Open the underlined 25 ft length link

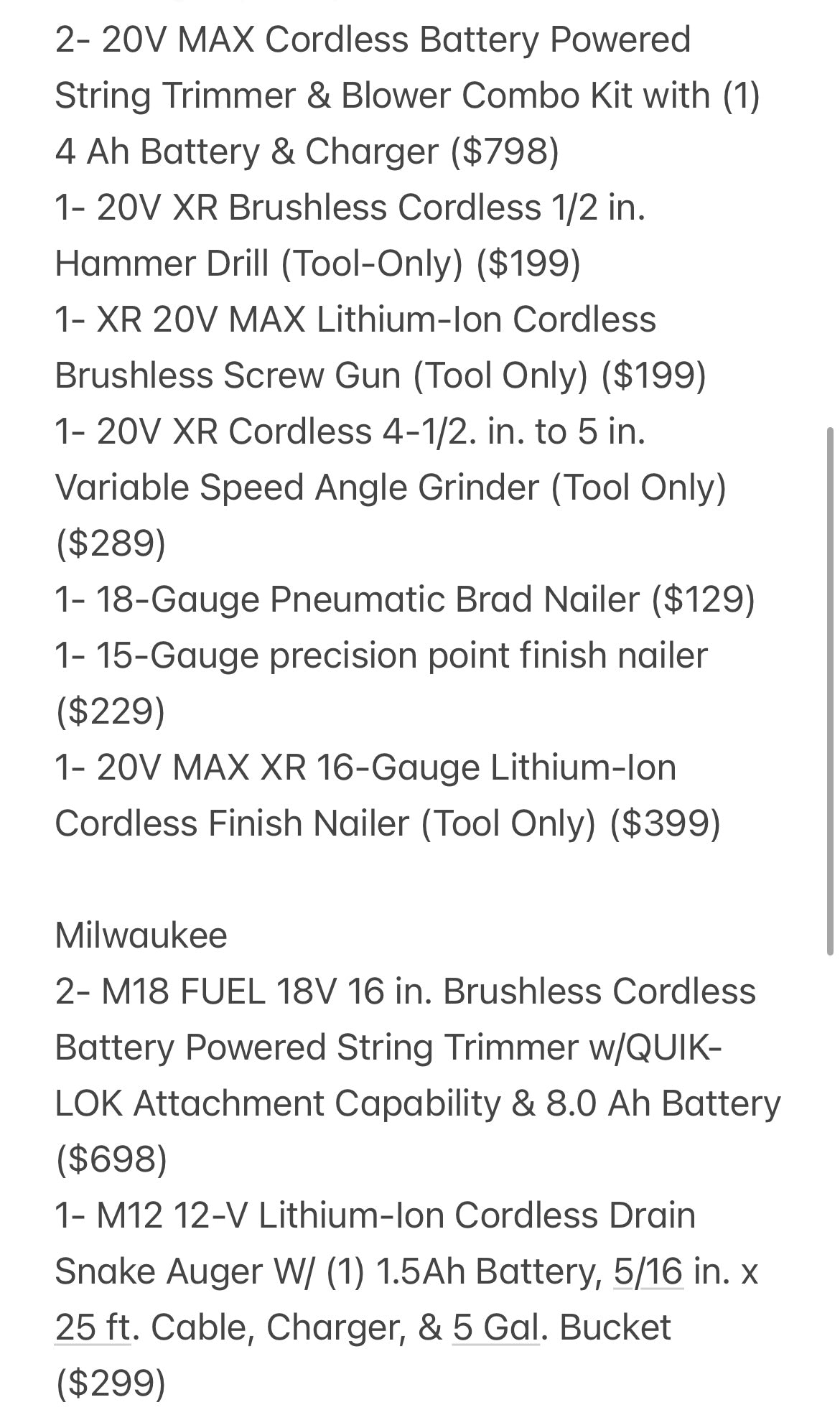pyautogui.click(x=93, y=1327)
